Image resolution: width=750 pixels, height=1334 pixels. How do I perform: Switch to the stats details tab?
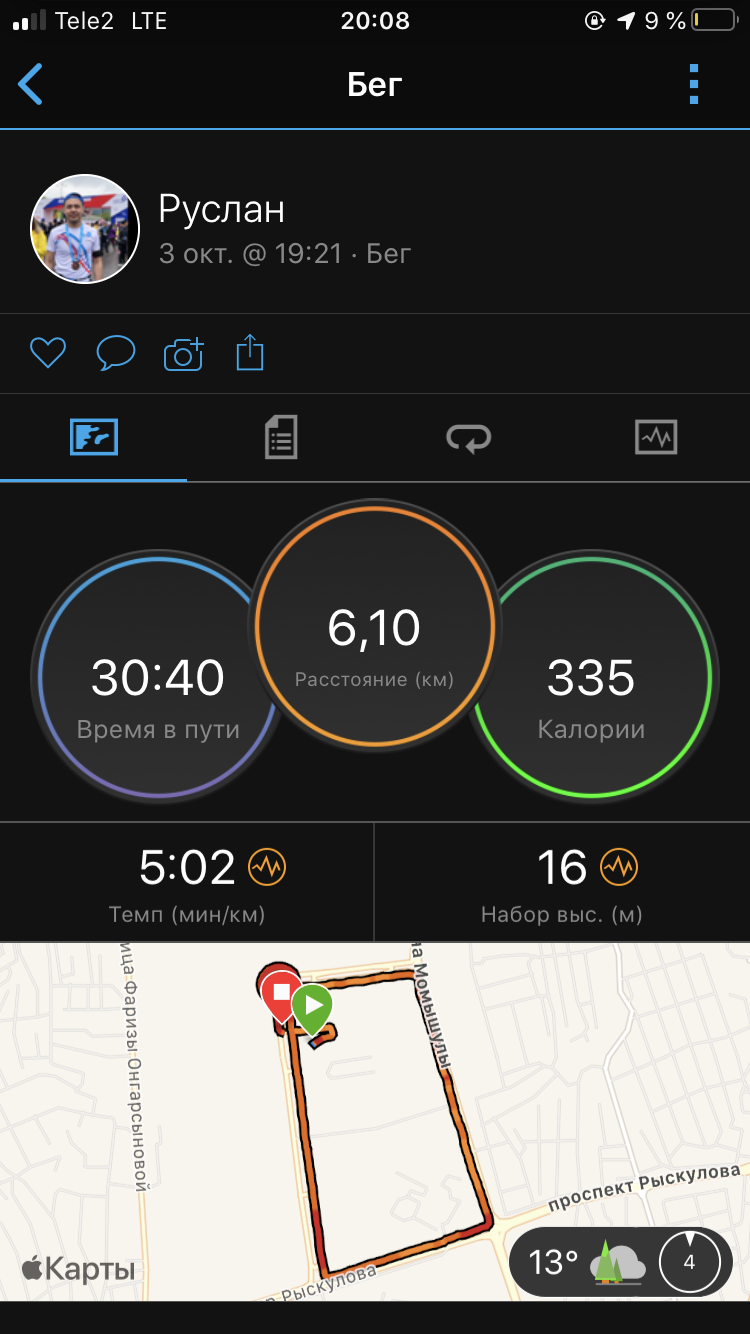point(281,438)
